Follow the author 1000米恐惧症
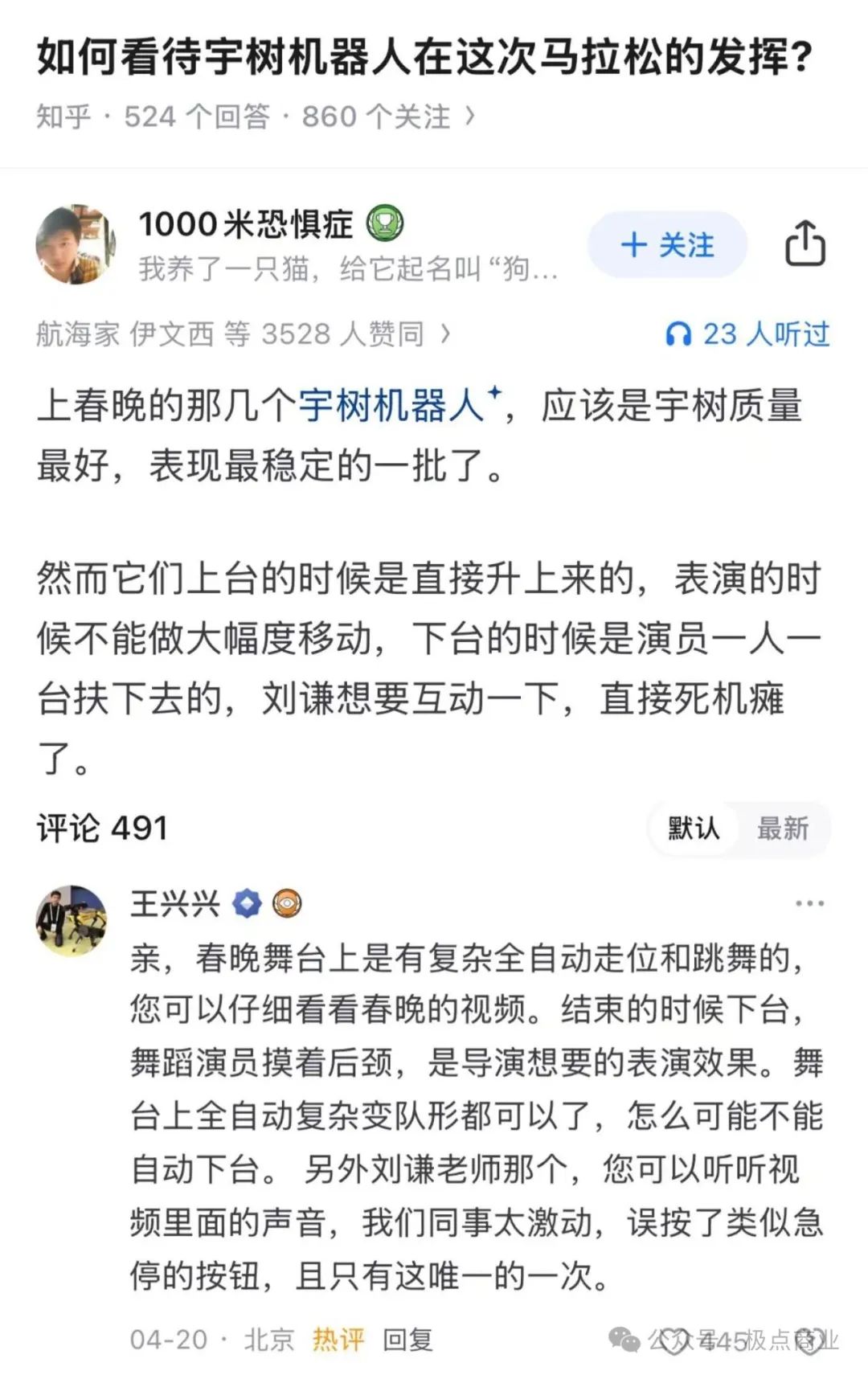Screen dimensions: 868x1375 [667, 245]
